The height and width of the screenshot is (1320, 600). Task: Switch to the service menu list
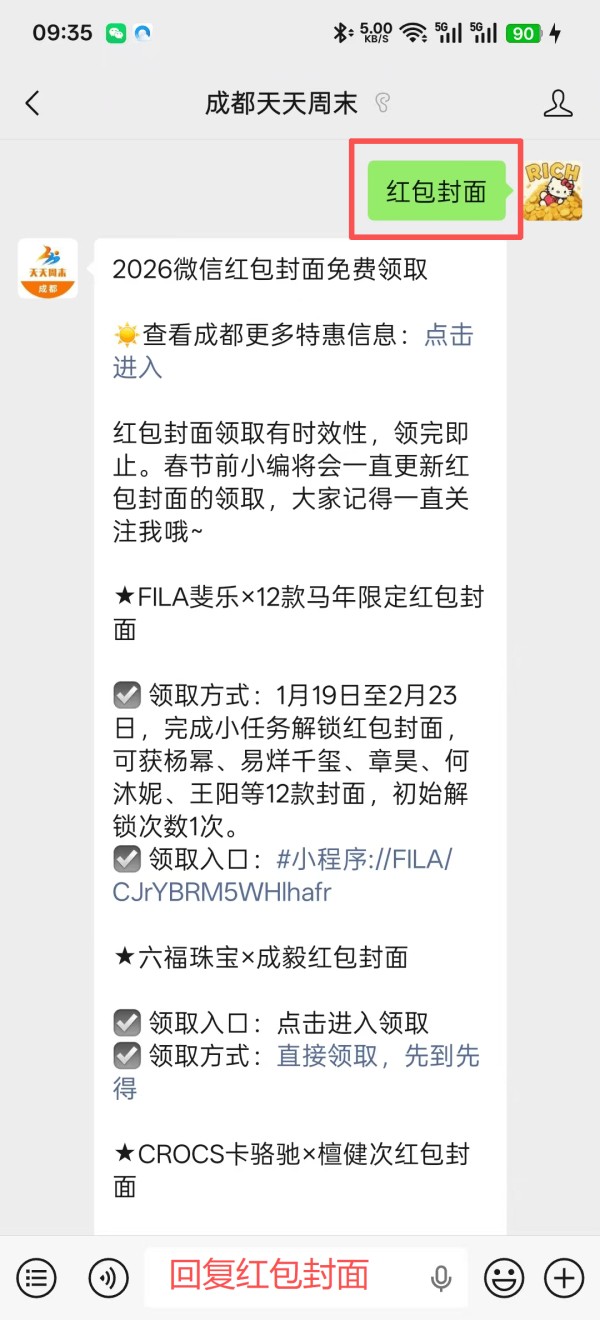click(x=37, y=1277)
